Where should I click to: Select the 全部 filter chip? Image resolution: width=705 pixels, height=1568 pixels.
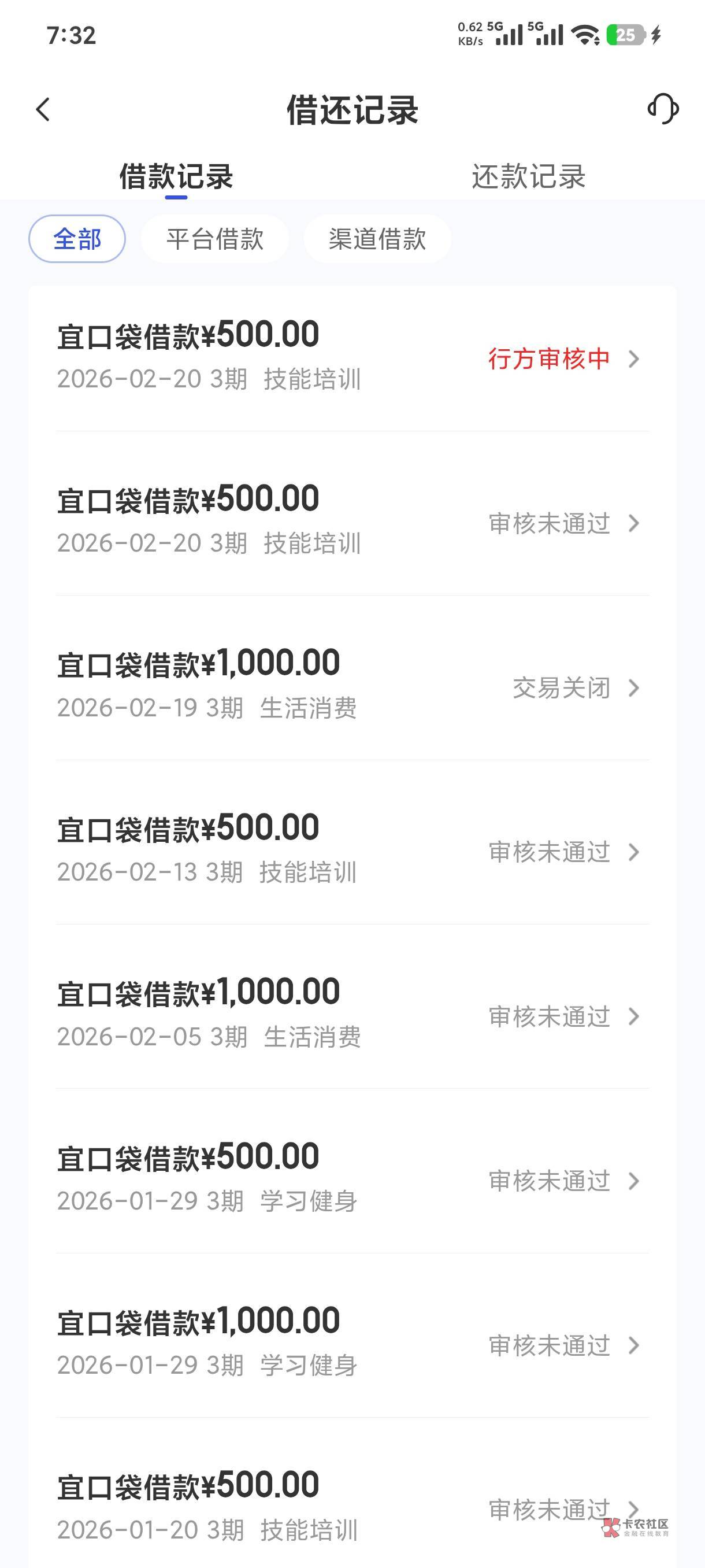(77, 239)
